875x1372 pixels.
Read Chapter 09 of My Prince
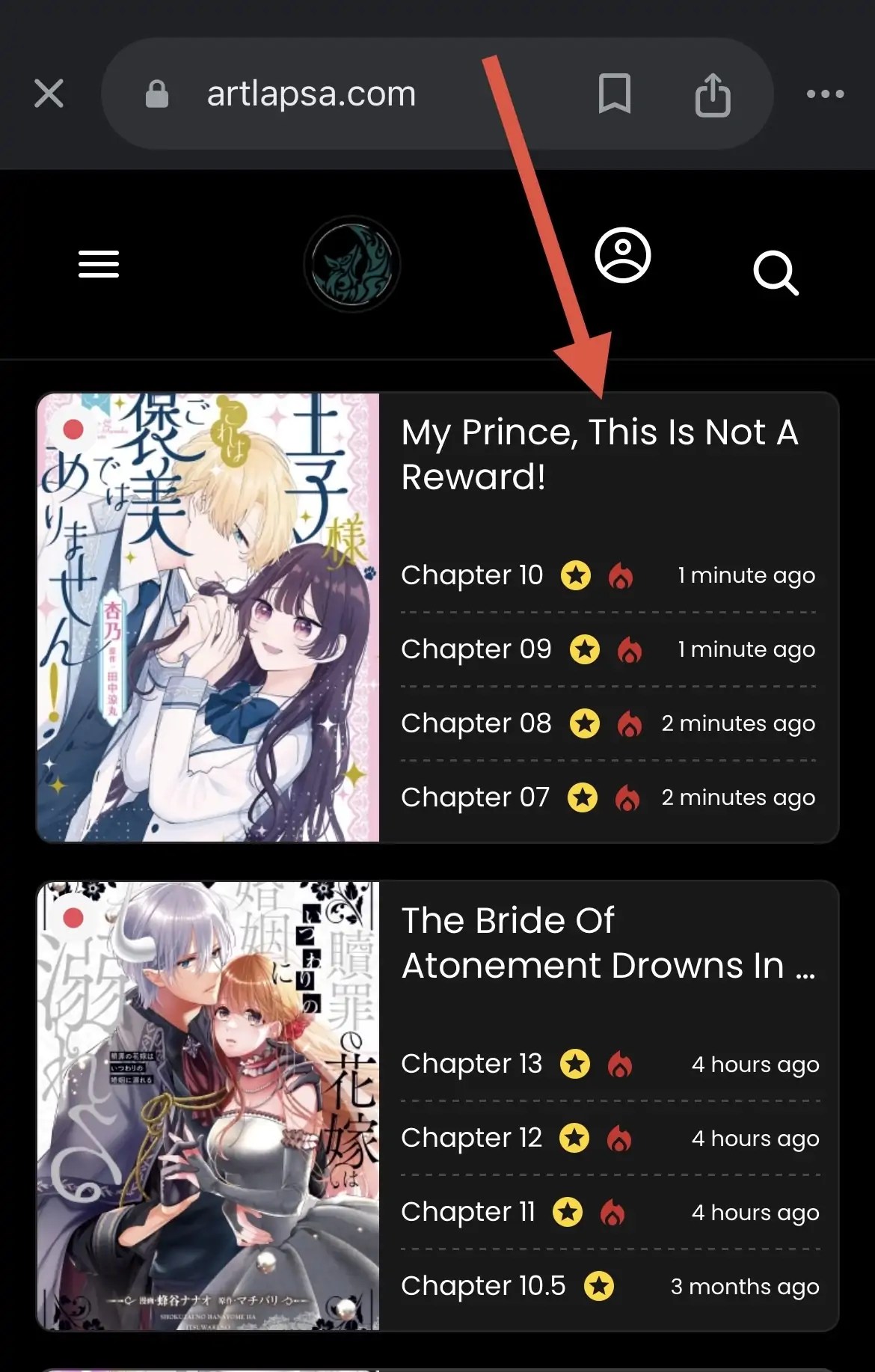pos(476,649)
